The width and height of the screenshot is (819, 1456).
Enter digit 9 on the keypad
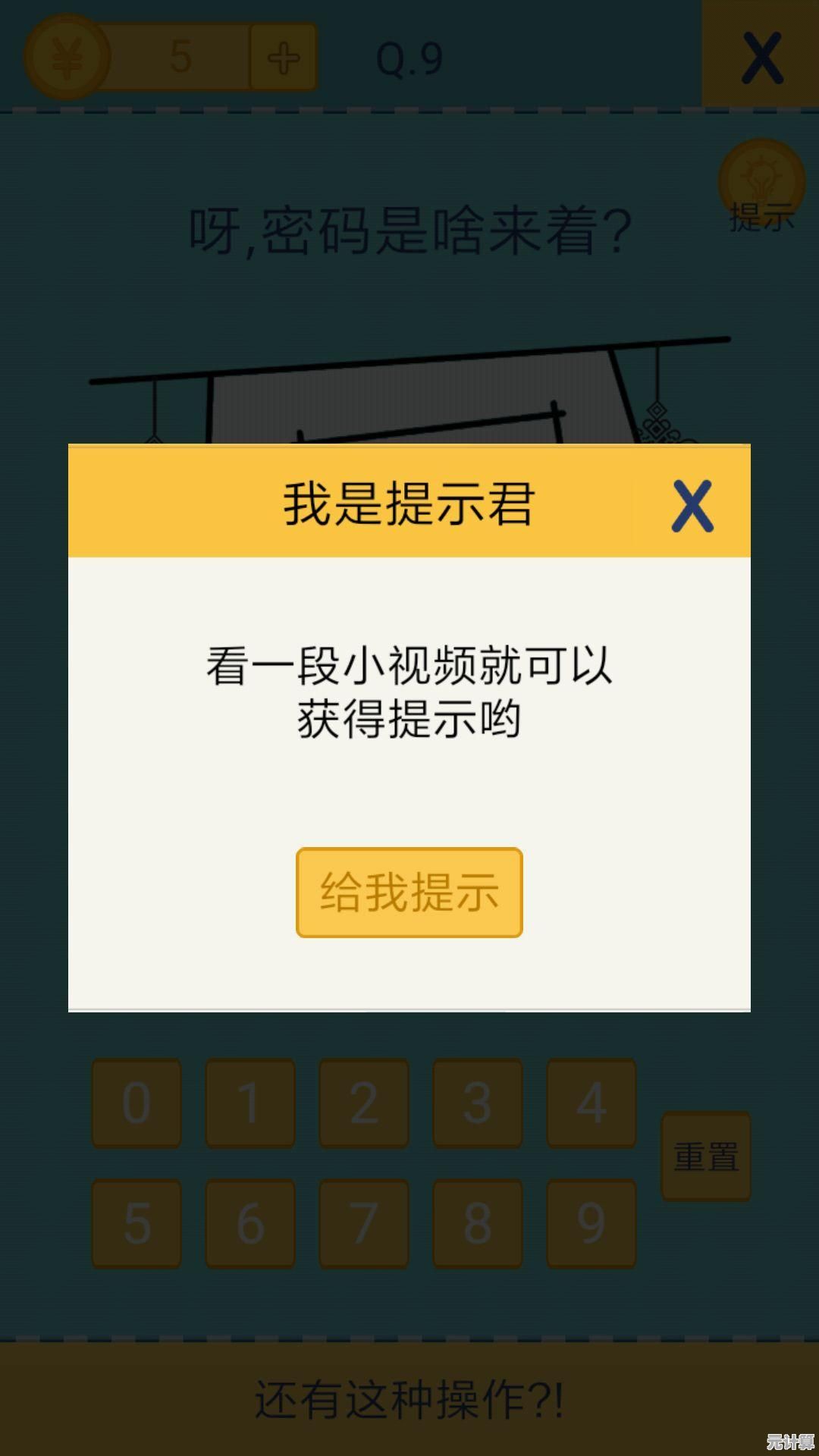591,1223
